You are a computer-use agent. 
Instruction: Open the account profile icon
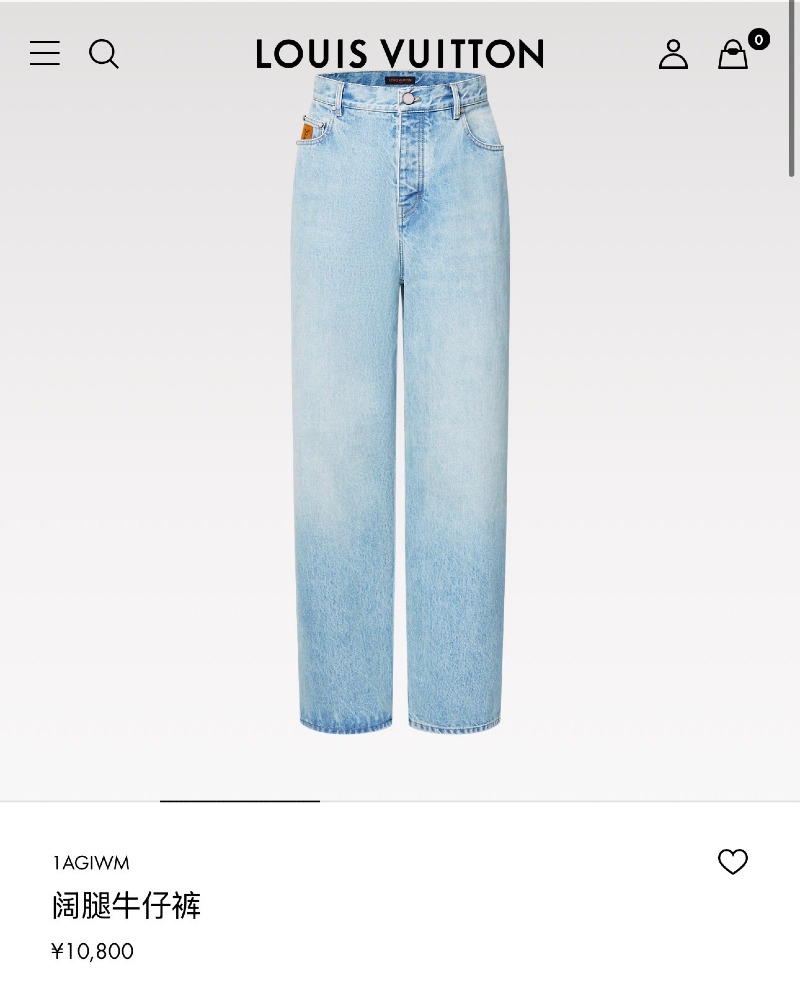point(673,54)
